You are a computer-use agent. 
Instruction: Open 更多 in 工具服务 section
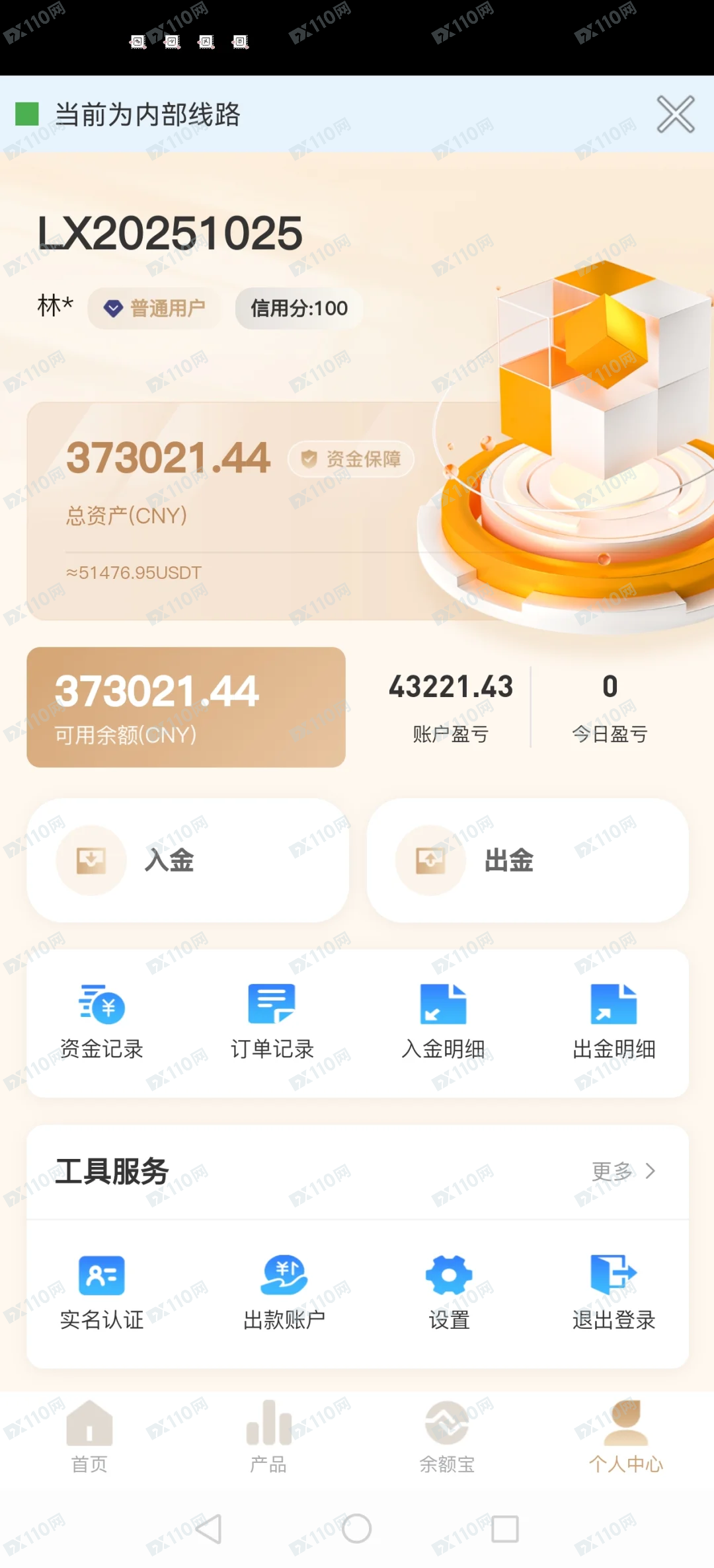(x=623, y=1172)
